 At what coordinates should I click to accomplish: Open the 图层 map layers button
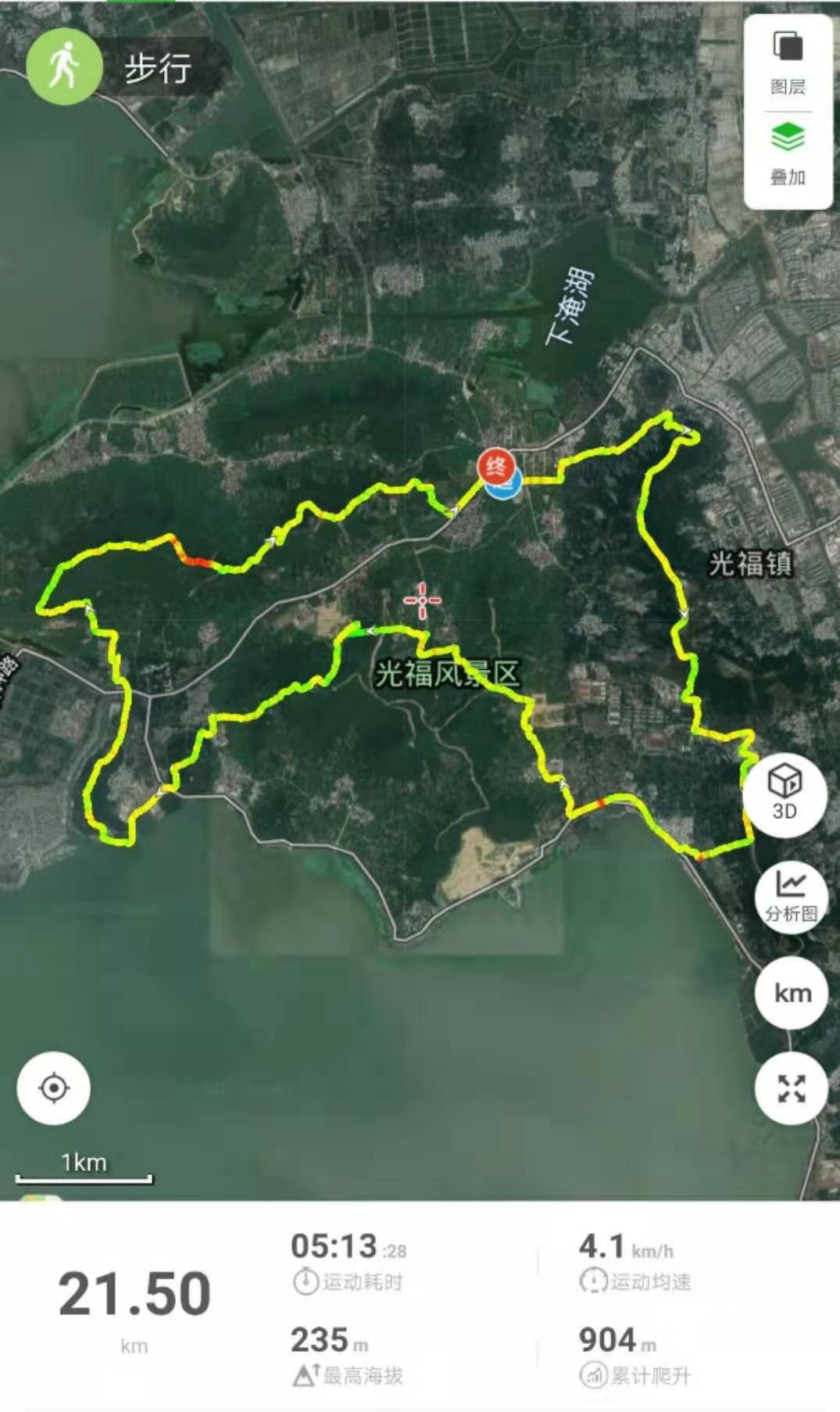pyautogui.click(x=788, y=63)
